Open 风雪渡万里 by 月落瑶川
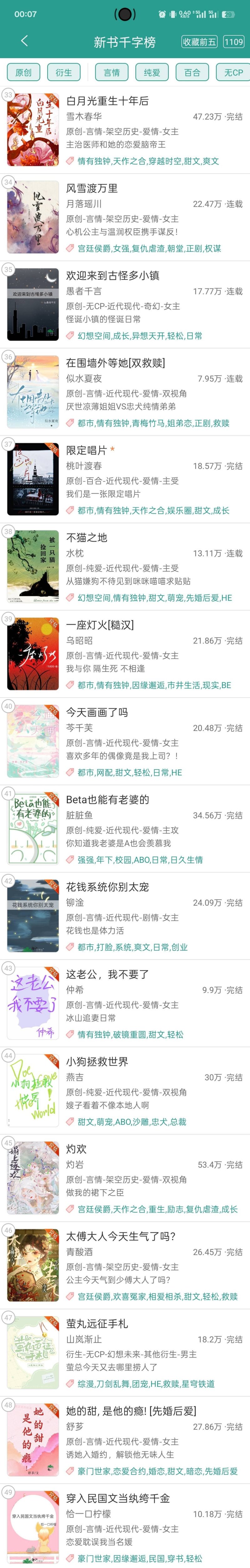The height and width of the screenshot is (1568, 250). (92, 188)
